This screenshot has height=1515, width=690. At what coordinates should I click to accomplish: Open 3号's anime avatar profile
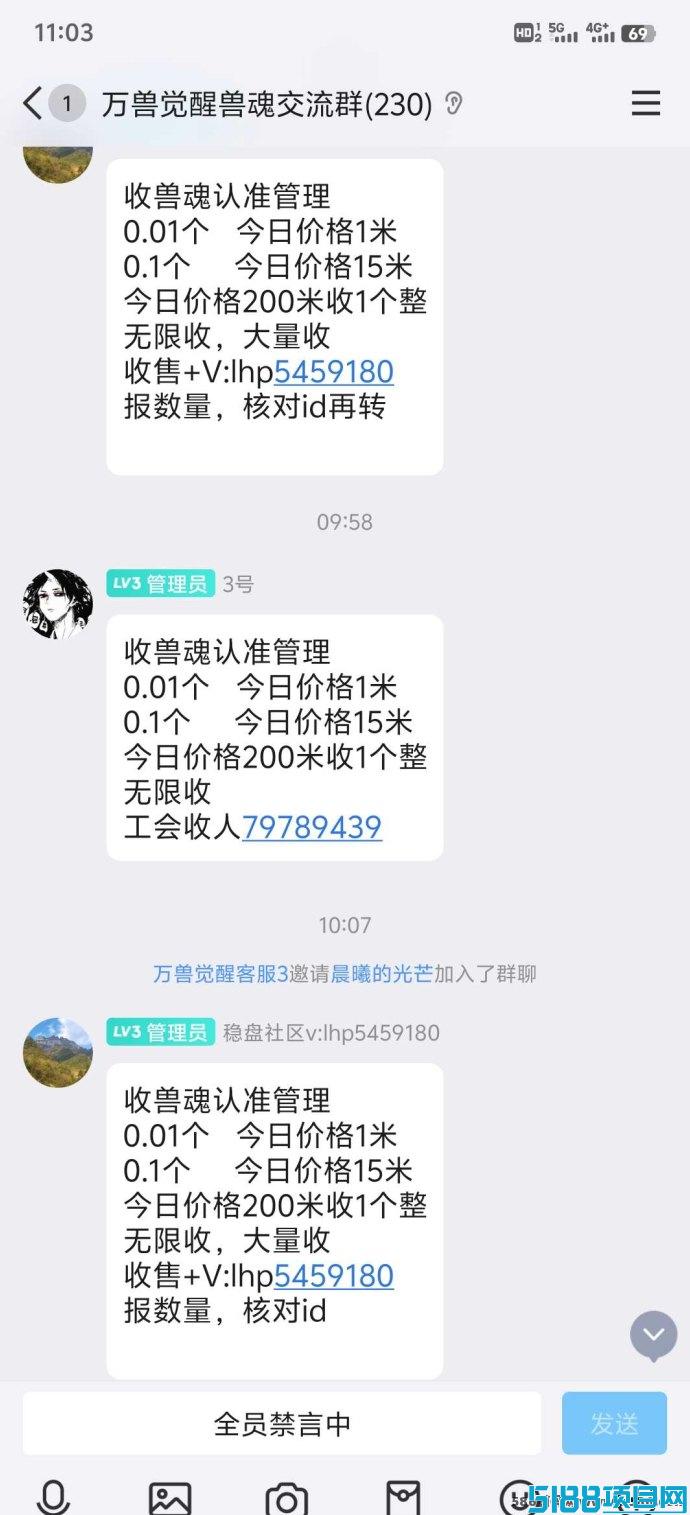point(58,604)
